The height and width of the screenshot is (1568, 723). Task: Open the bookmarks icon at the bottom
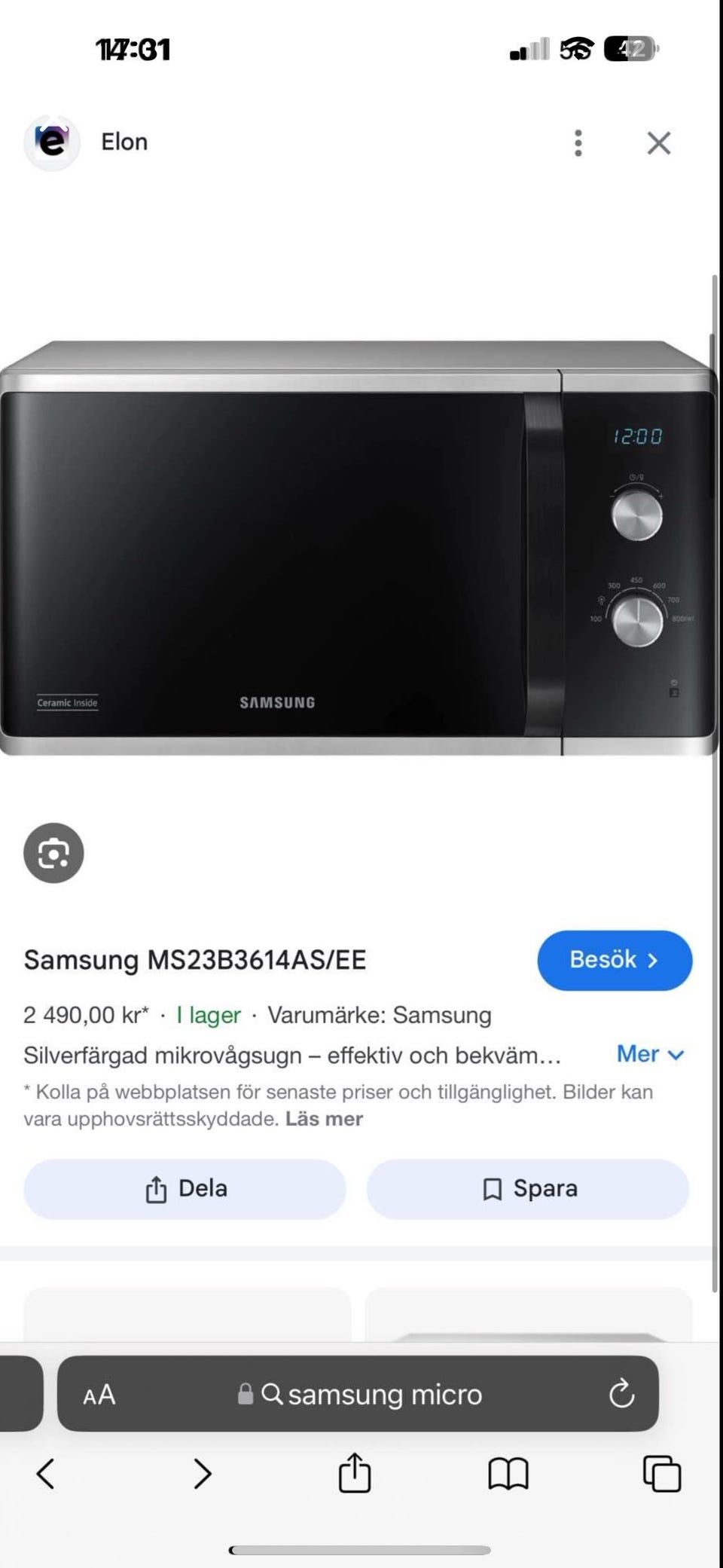[508, 1475]
